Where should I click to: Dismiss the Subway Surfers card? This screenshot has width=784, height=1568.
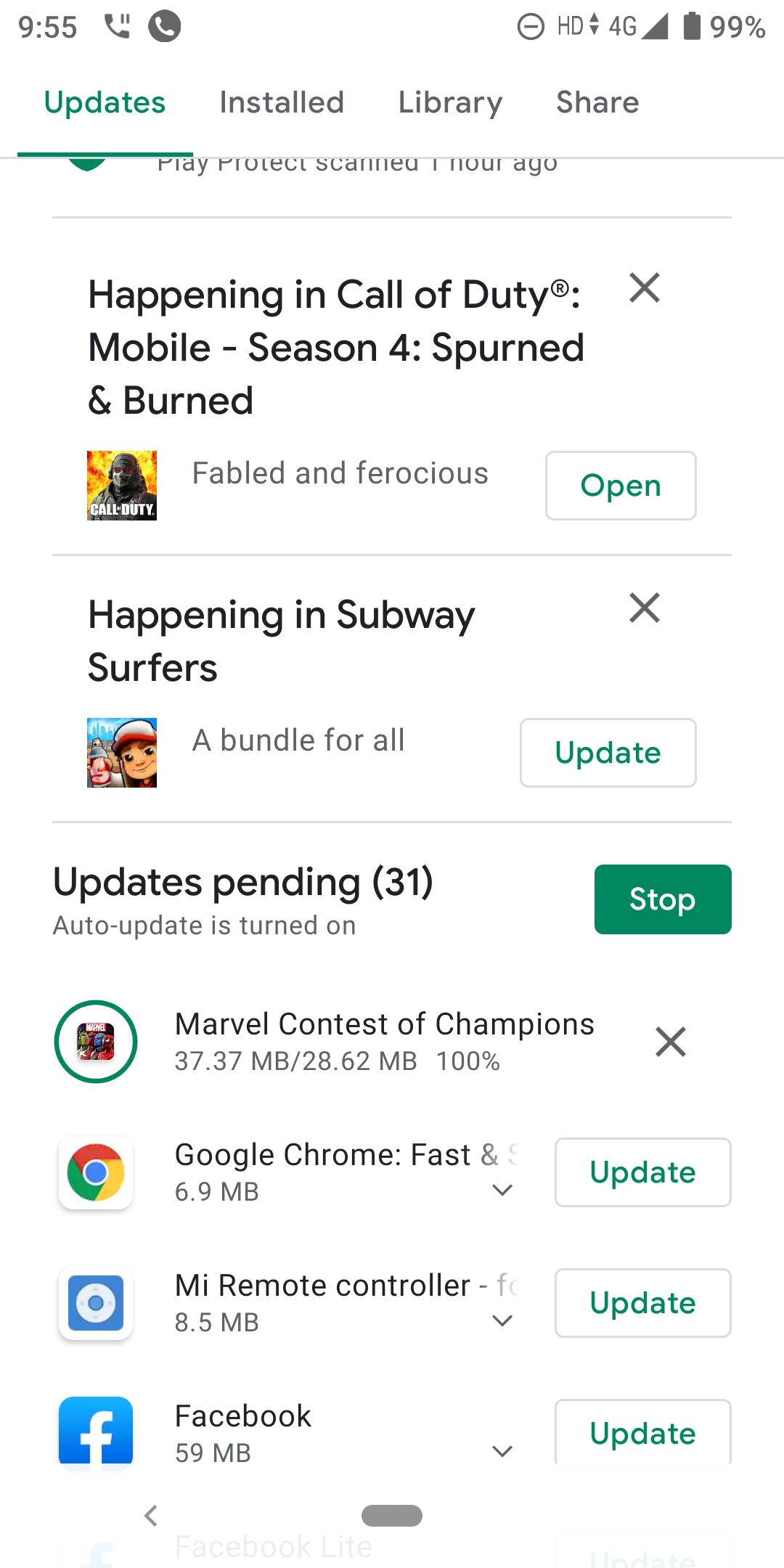pyautogui.click(x=645, y=608)
